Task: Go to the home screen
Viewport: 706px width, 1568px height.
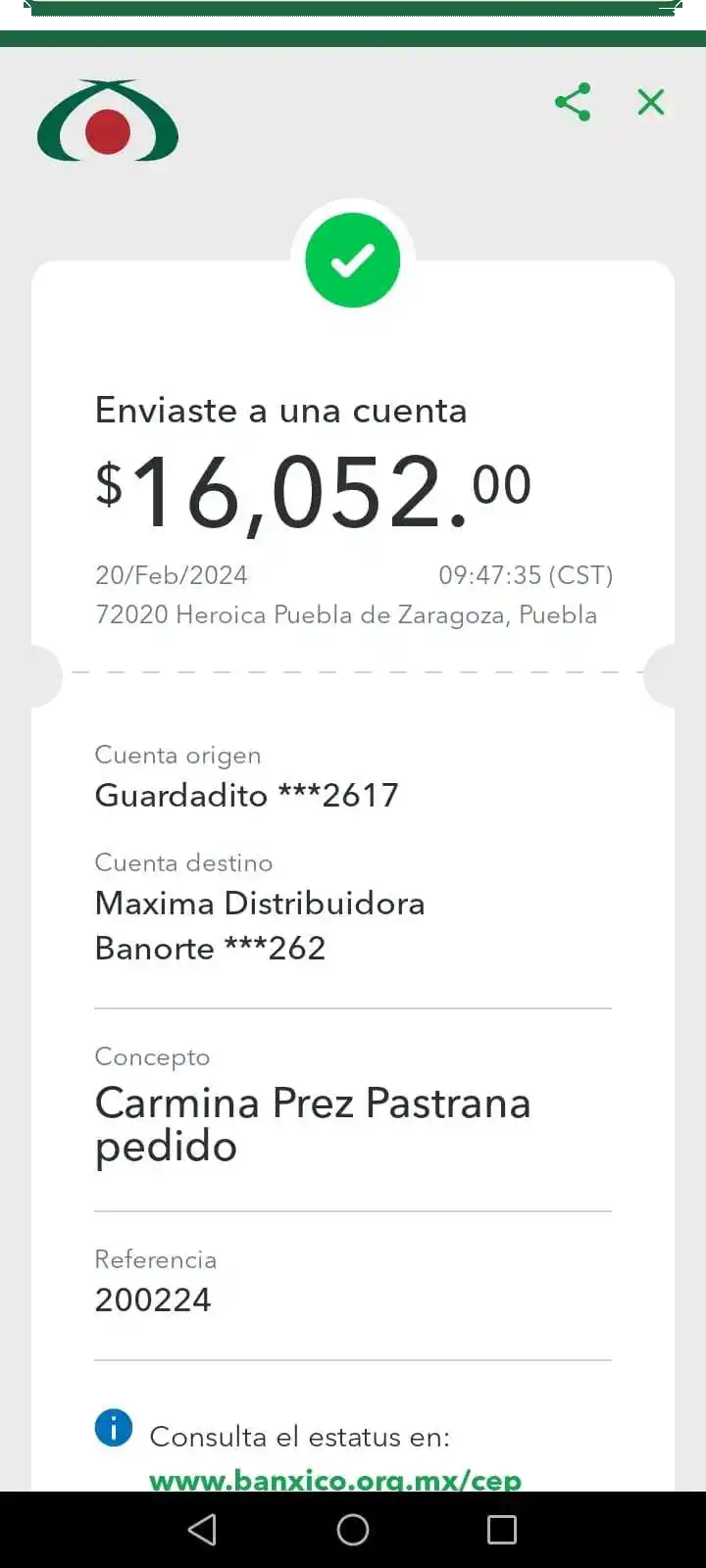Action: (353, 1530)
